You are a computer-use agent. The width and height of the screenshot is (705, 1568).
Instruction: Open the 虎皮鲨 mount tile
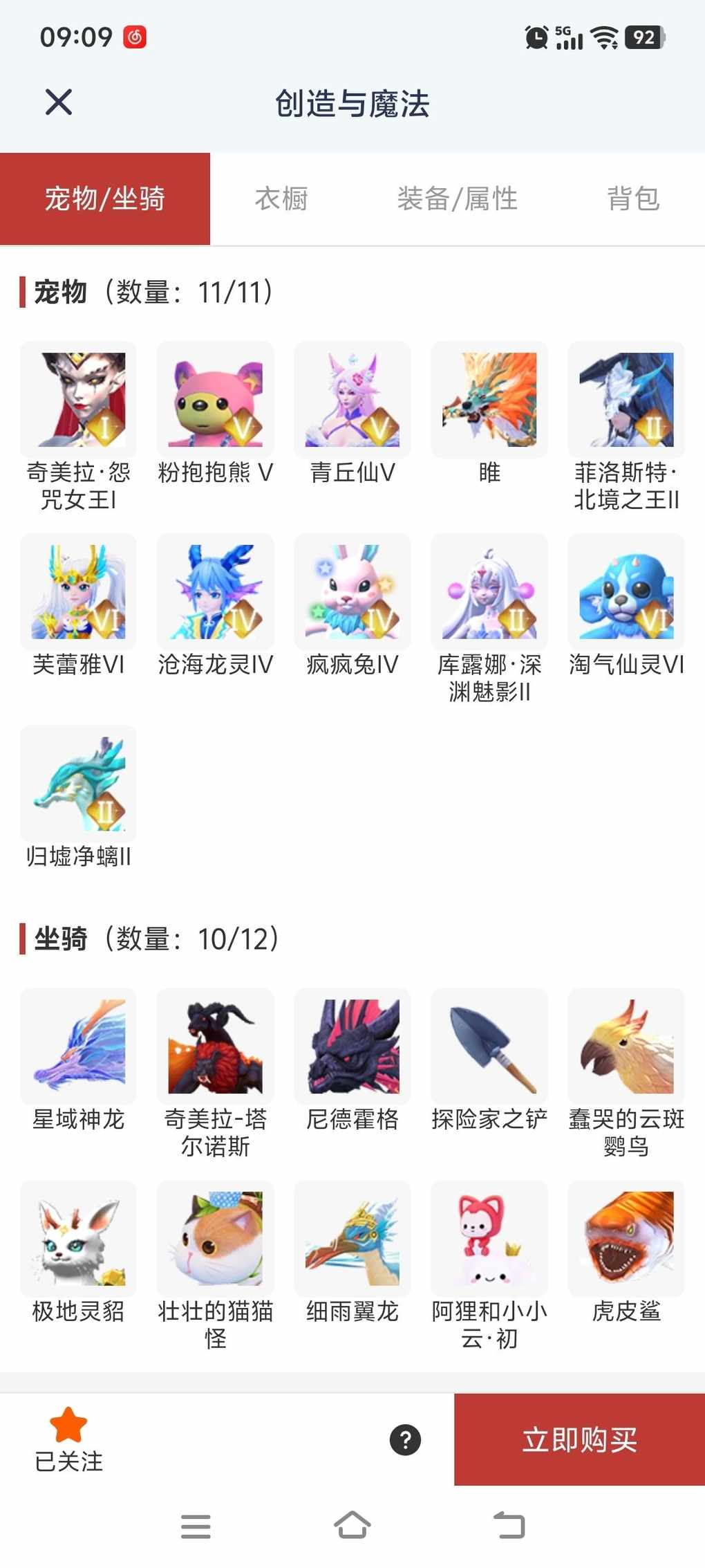pyautogui.click(x=626, y=1238)
